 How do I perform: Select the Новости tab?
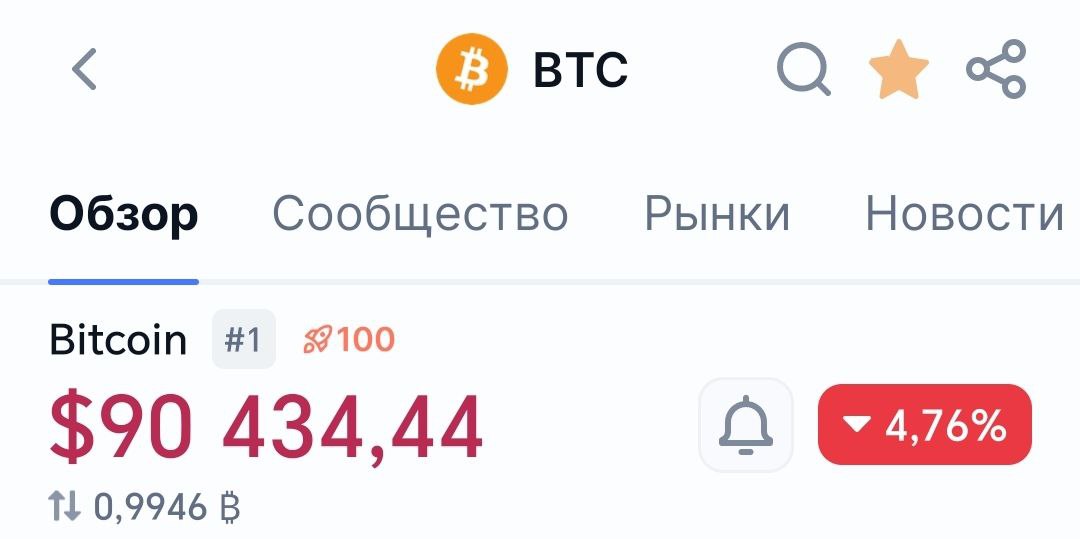[964, 214]
